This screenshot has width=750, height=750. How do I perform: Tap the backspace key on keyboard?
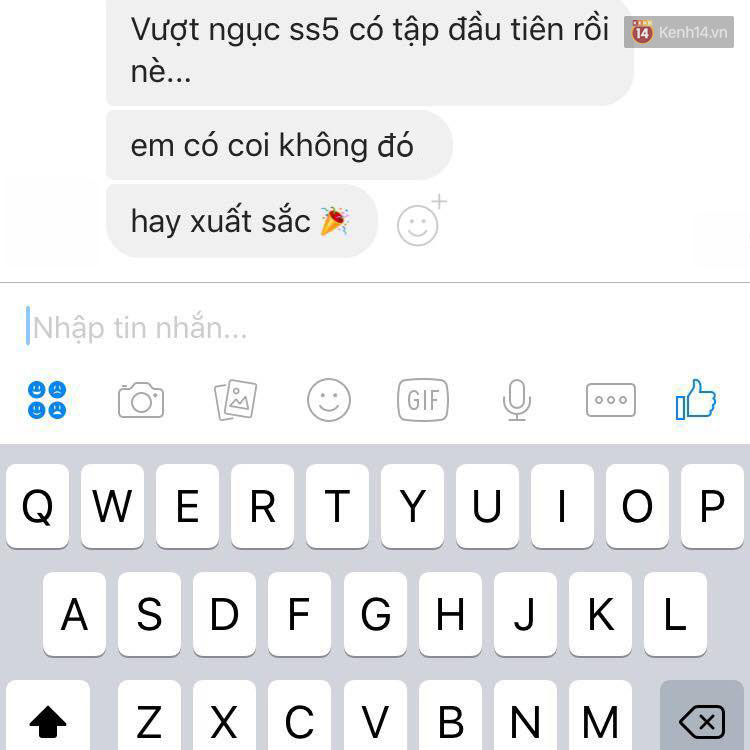(701, 719)
